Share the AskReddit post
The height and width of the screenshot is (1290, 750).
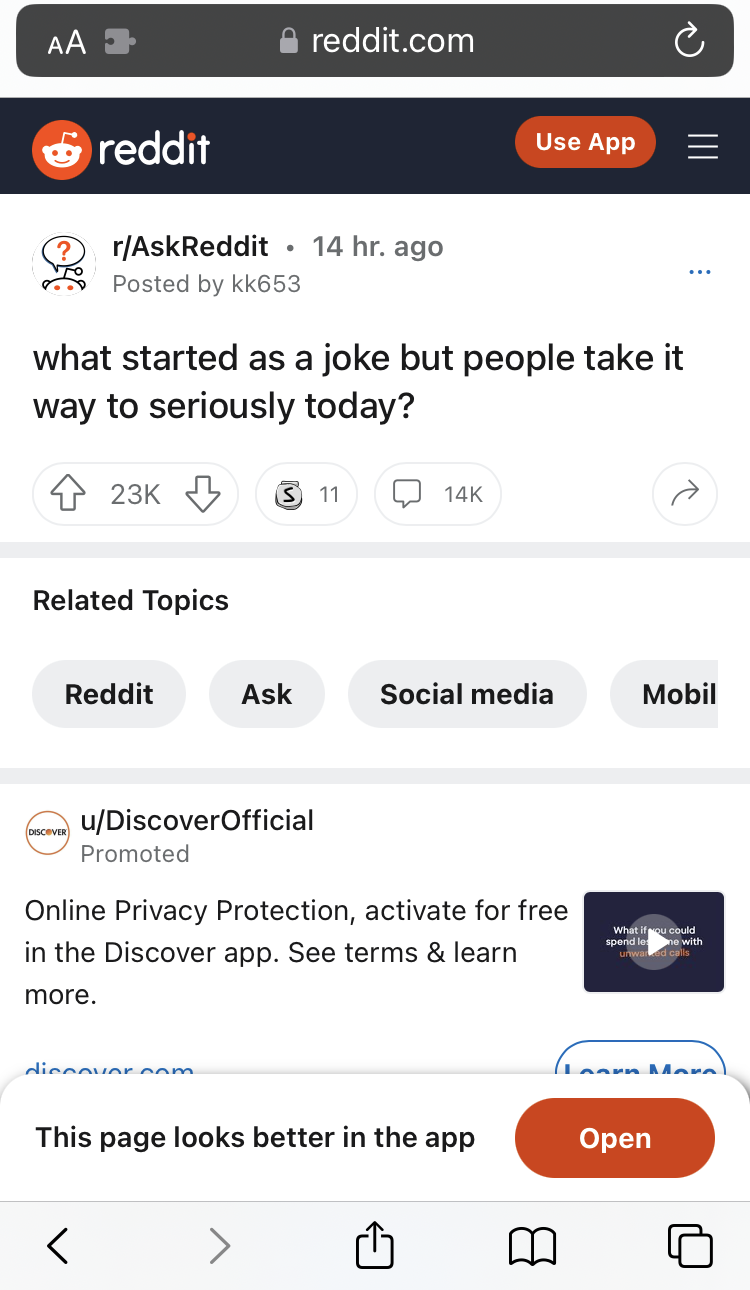pos(684,493)
